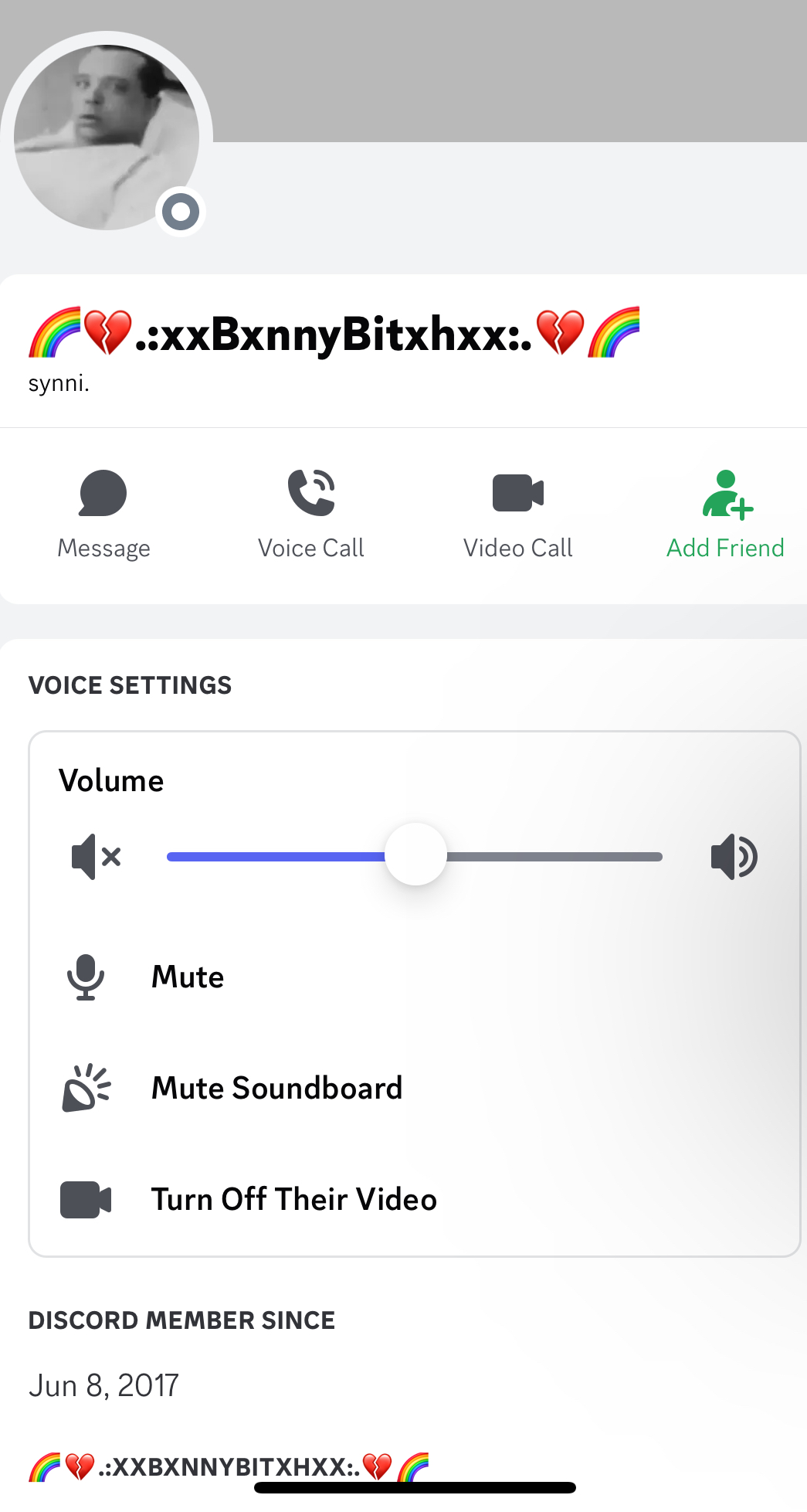Select Mute Soundboard

click(x=415, y=1088)
